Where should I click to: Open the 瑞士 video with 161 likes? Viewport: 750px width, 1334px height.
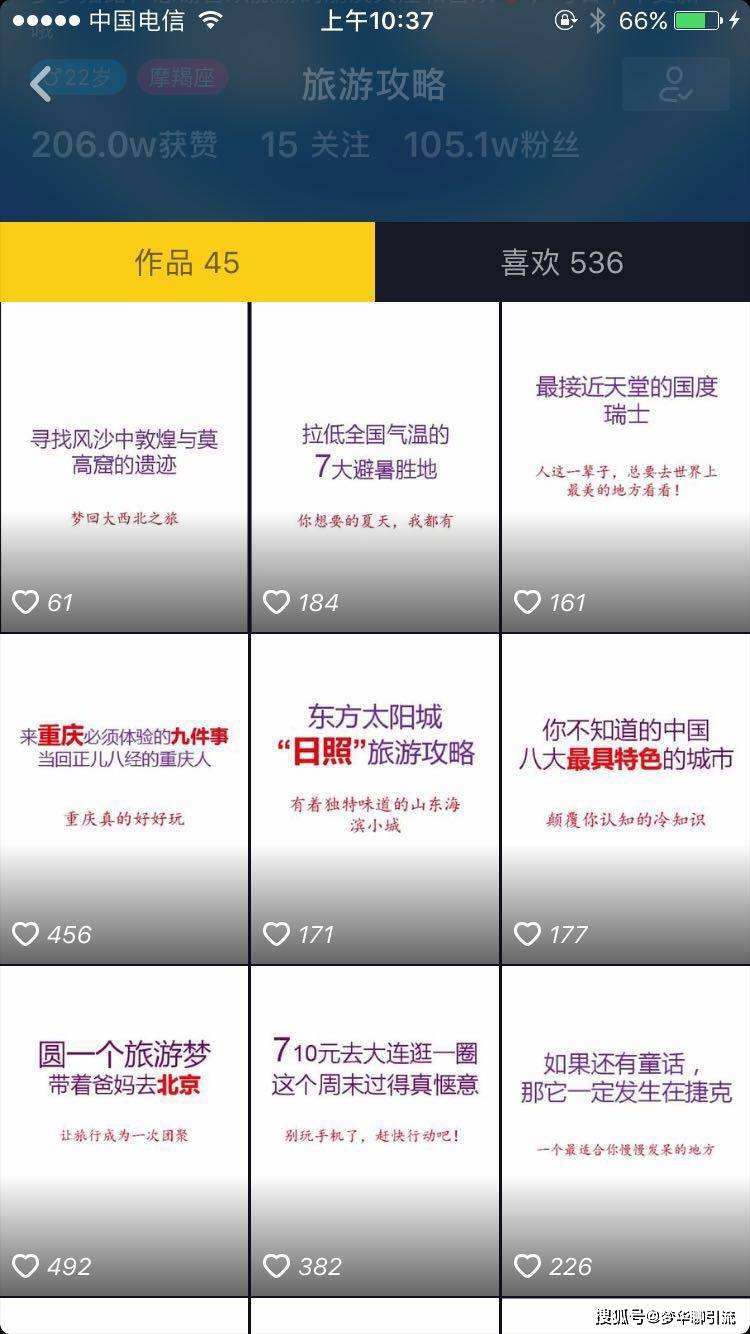pos(626,467)
